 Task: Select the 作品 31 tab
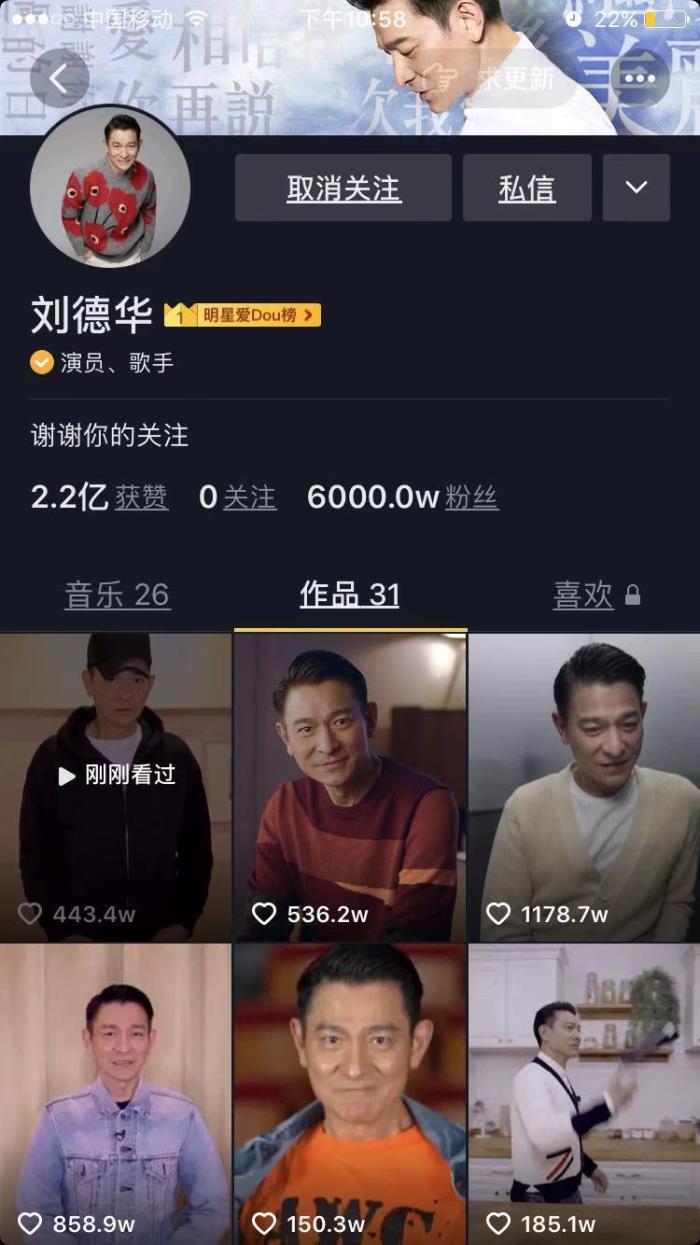(350, 595)
